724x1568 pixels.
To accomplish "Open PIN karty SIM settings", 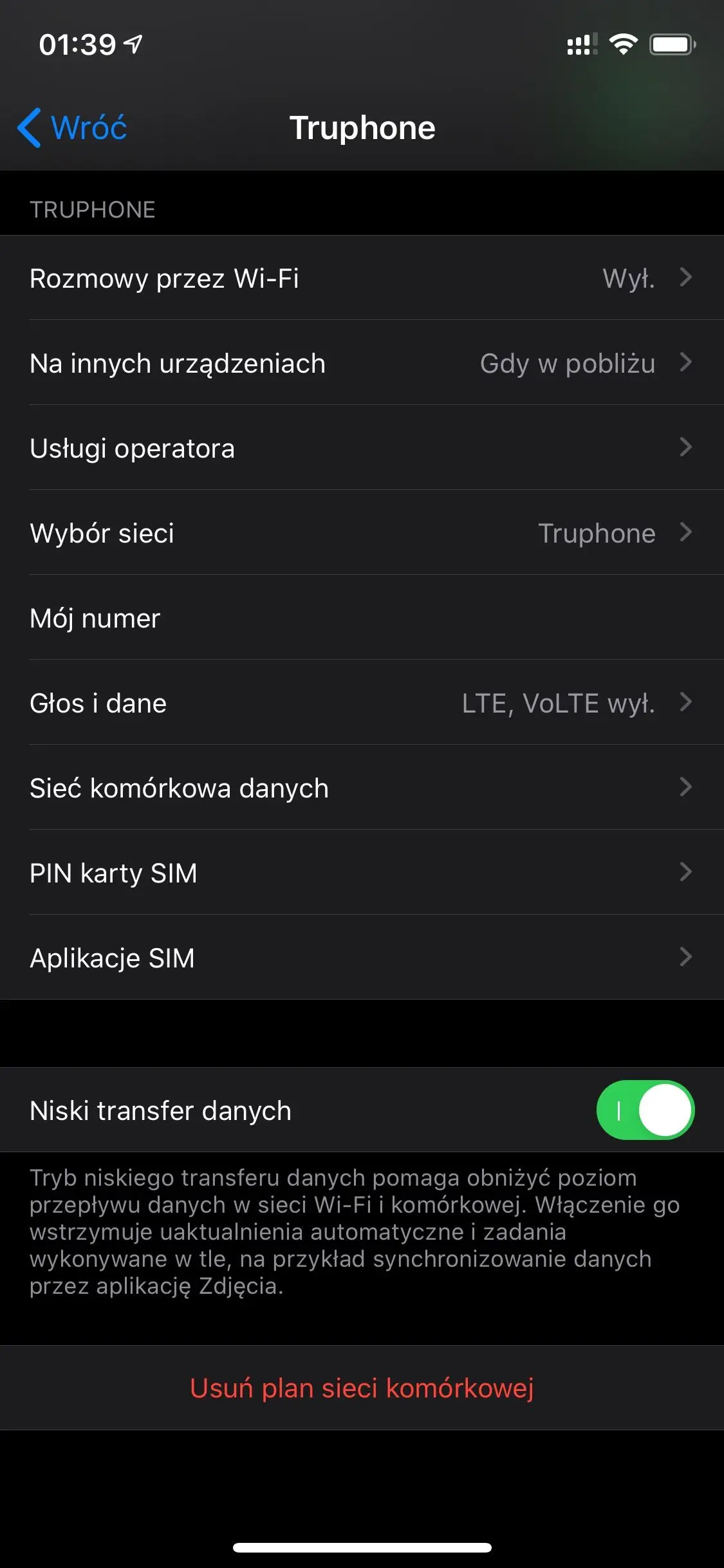I will point(362,873).
